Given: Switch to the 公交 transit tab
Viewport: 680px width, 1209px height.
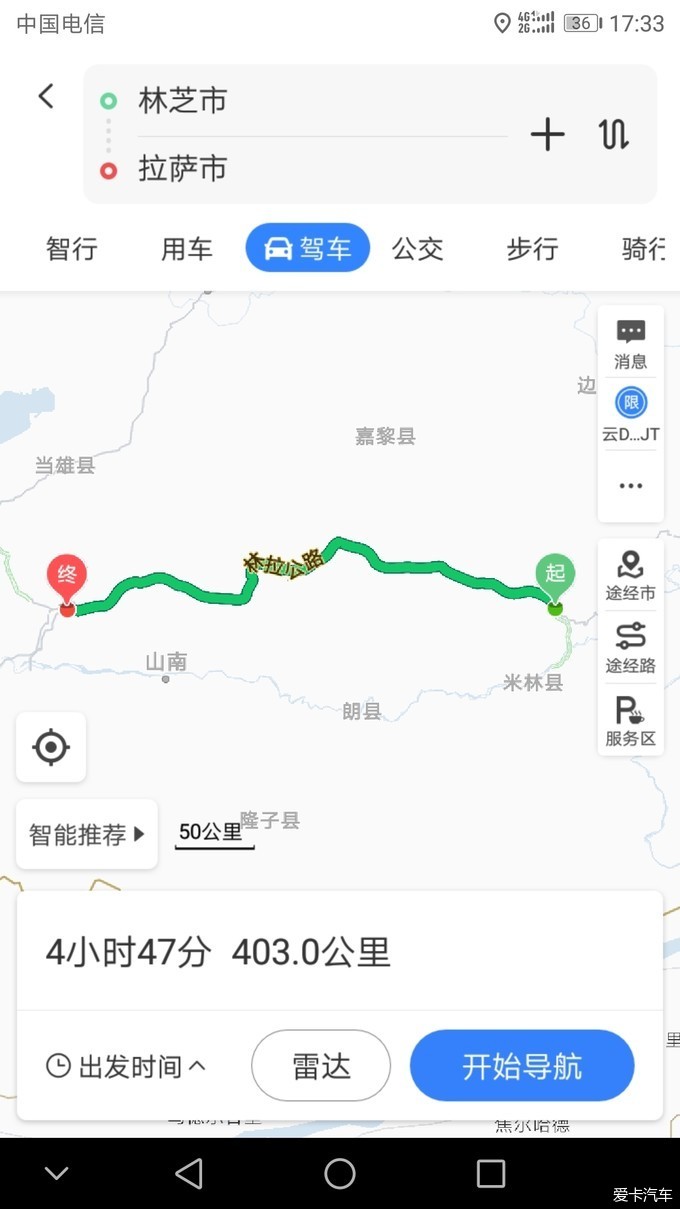Looking at the screenshot, I should (x=417, y=248).
